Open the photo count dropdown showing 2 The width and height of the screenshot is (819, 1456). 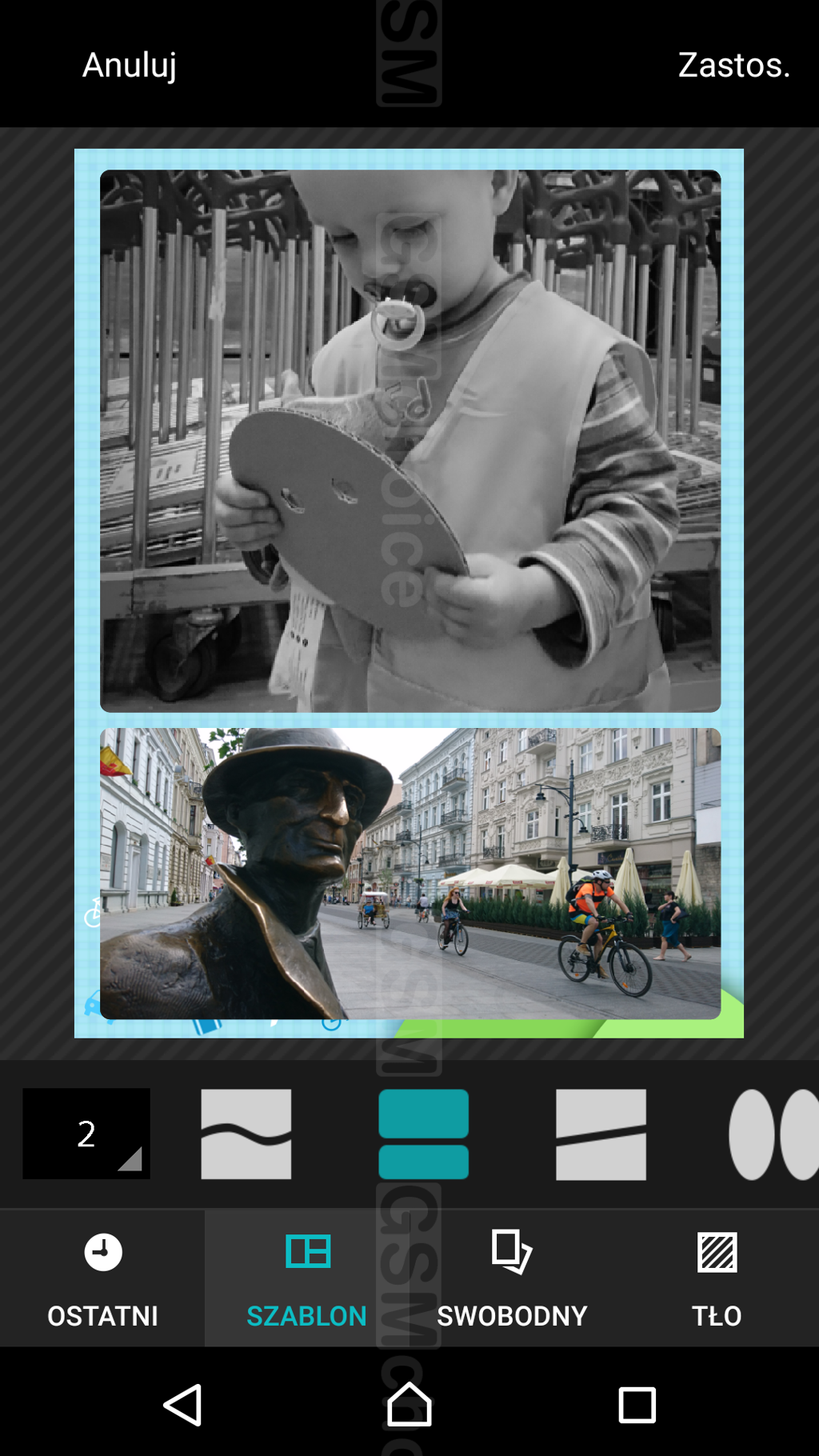pos(86,1134)
